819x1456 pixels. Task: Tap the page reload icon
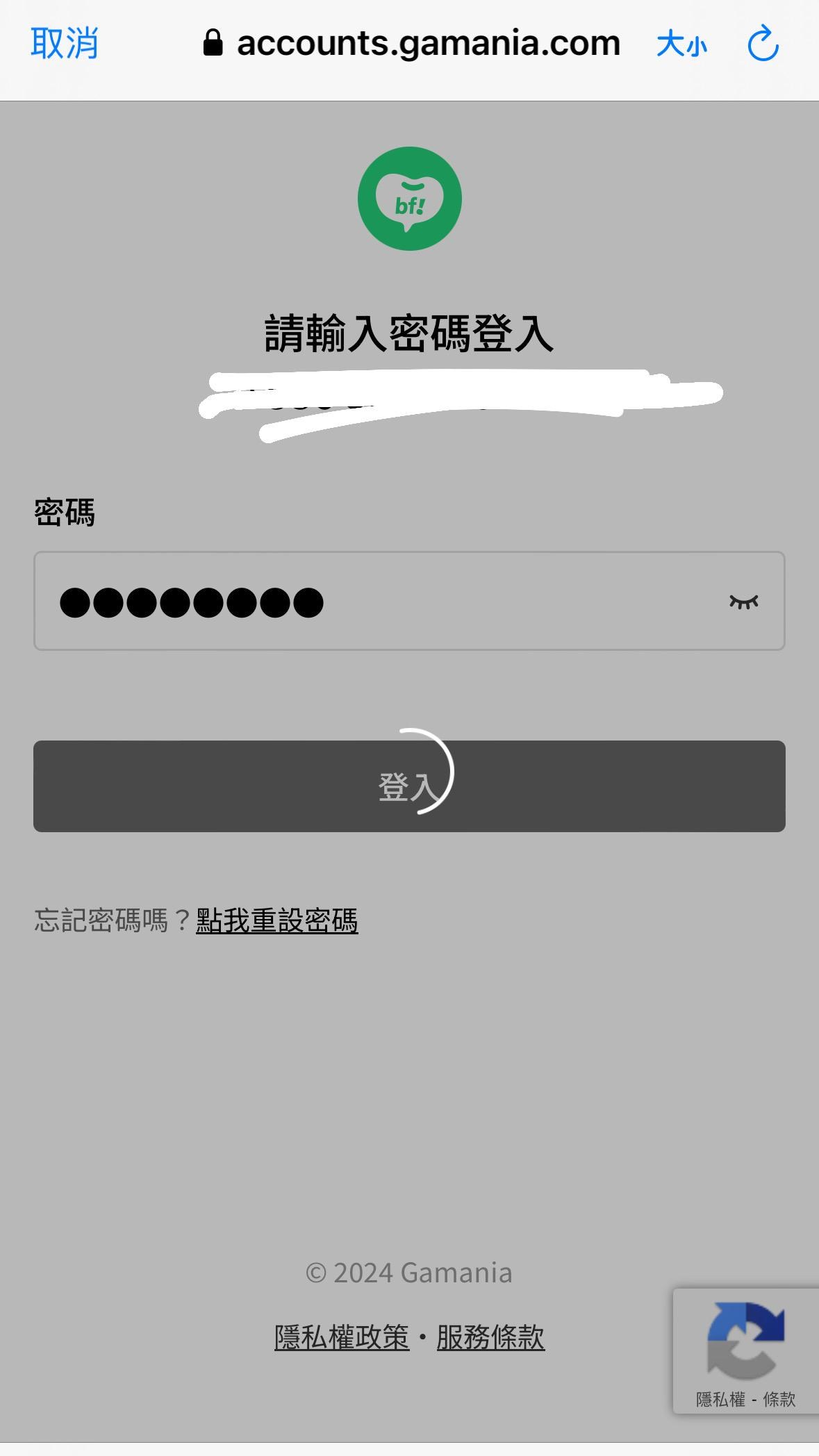pos(763,43)
